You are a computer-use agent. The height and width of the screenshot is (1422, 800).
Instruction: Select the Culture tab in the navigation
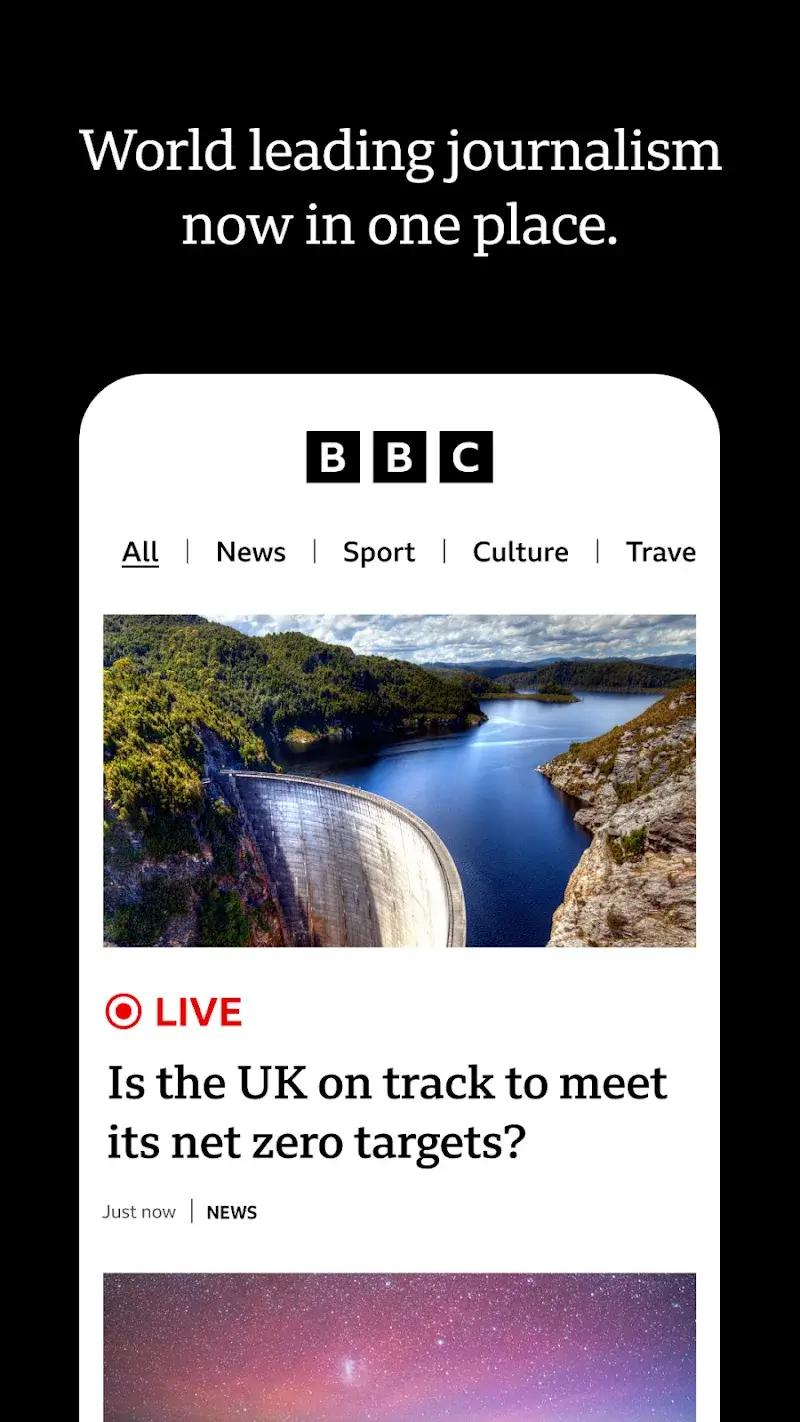click(520, 551)
